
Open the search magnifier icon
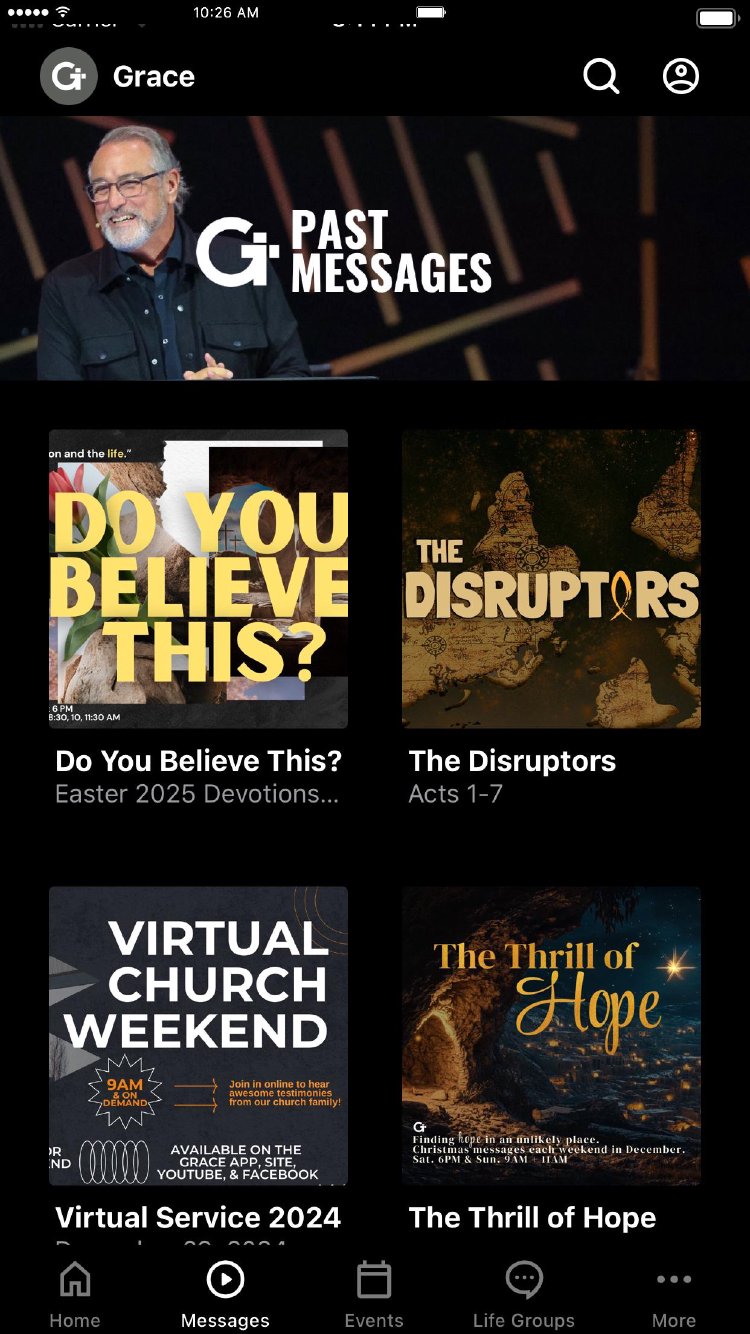click(x=601, y=76)
